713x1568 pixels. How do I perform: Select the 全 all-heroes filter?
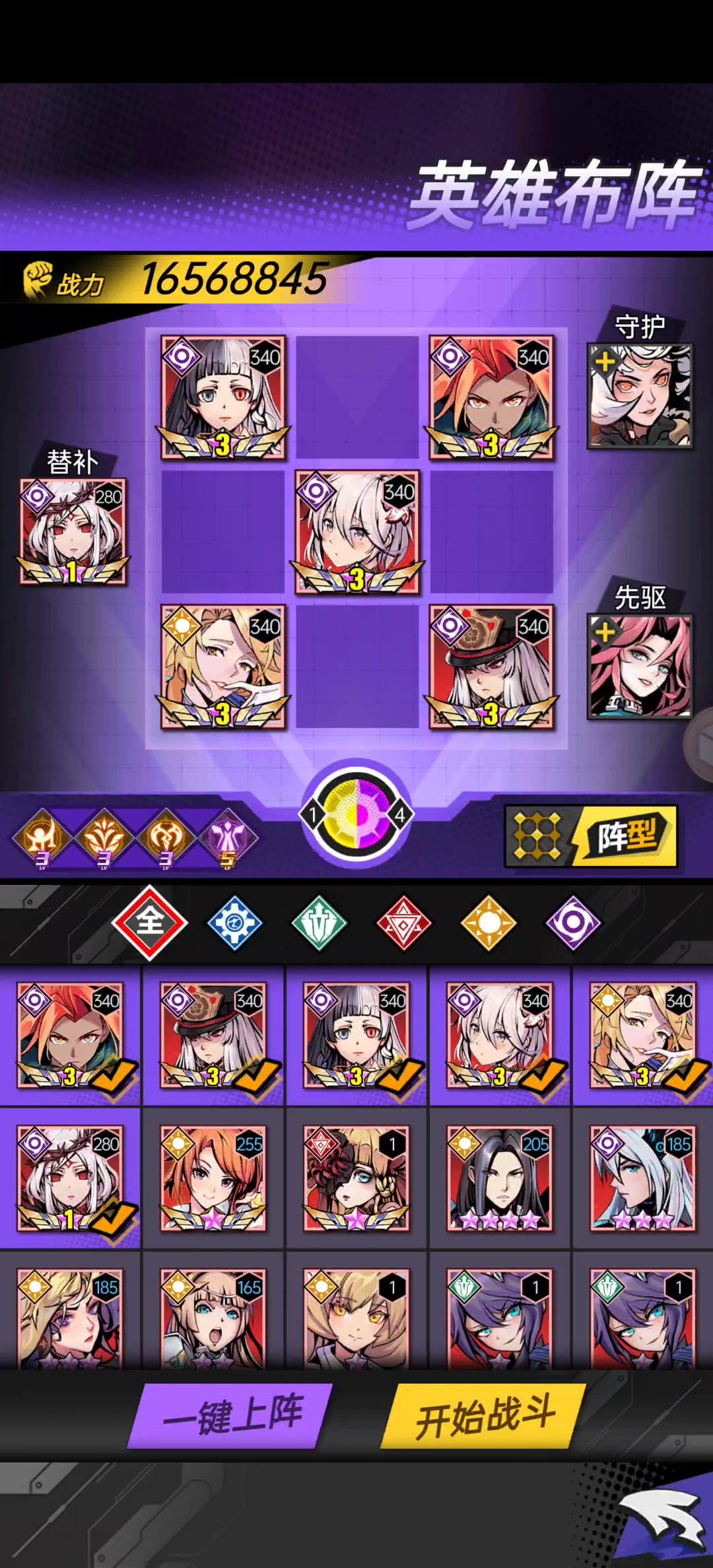tap(150, 922)
